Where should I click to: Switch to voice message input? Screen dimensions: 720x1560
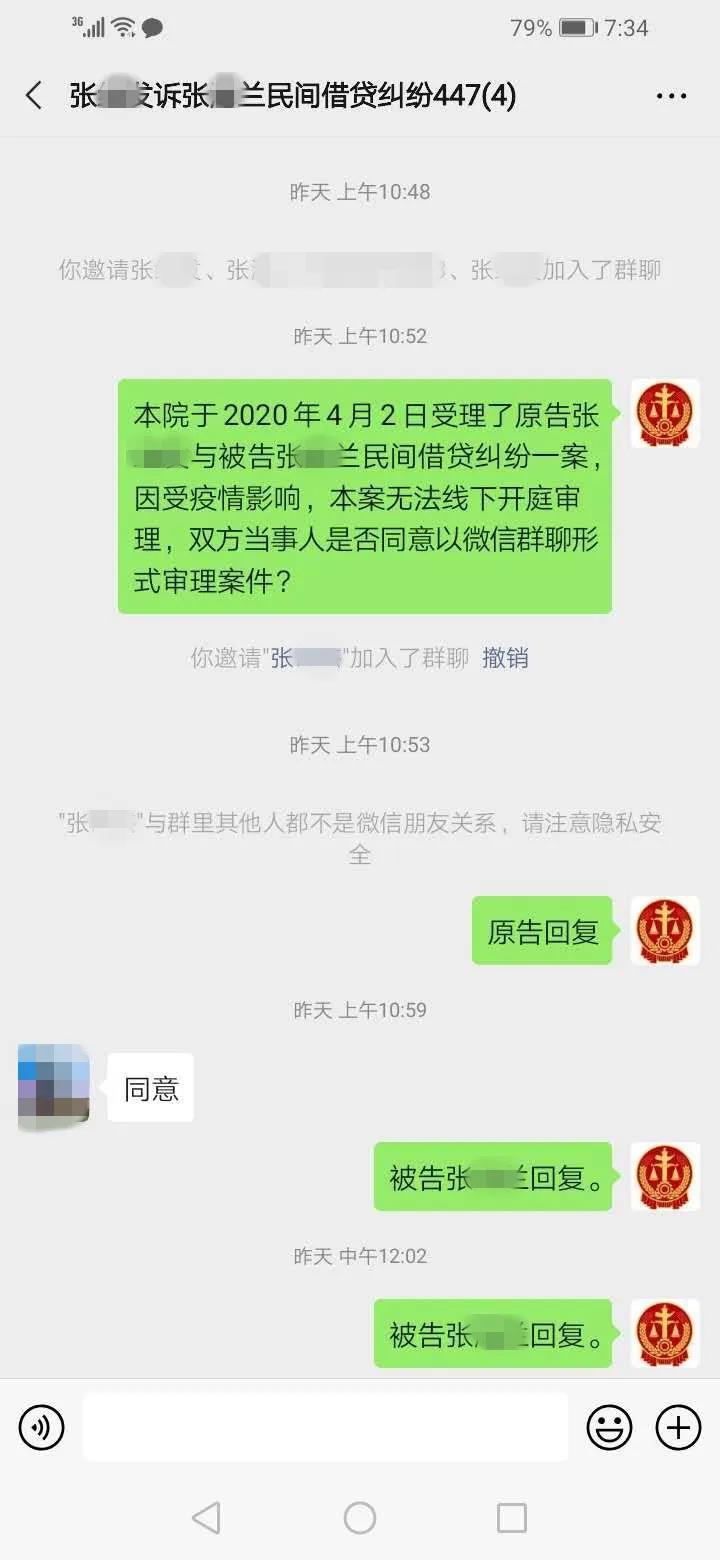[x=41, y=1427]
